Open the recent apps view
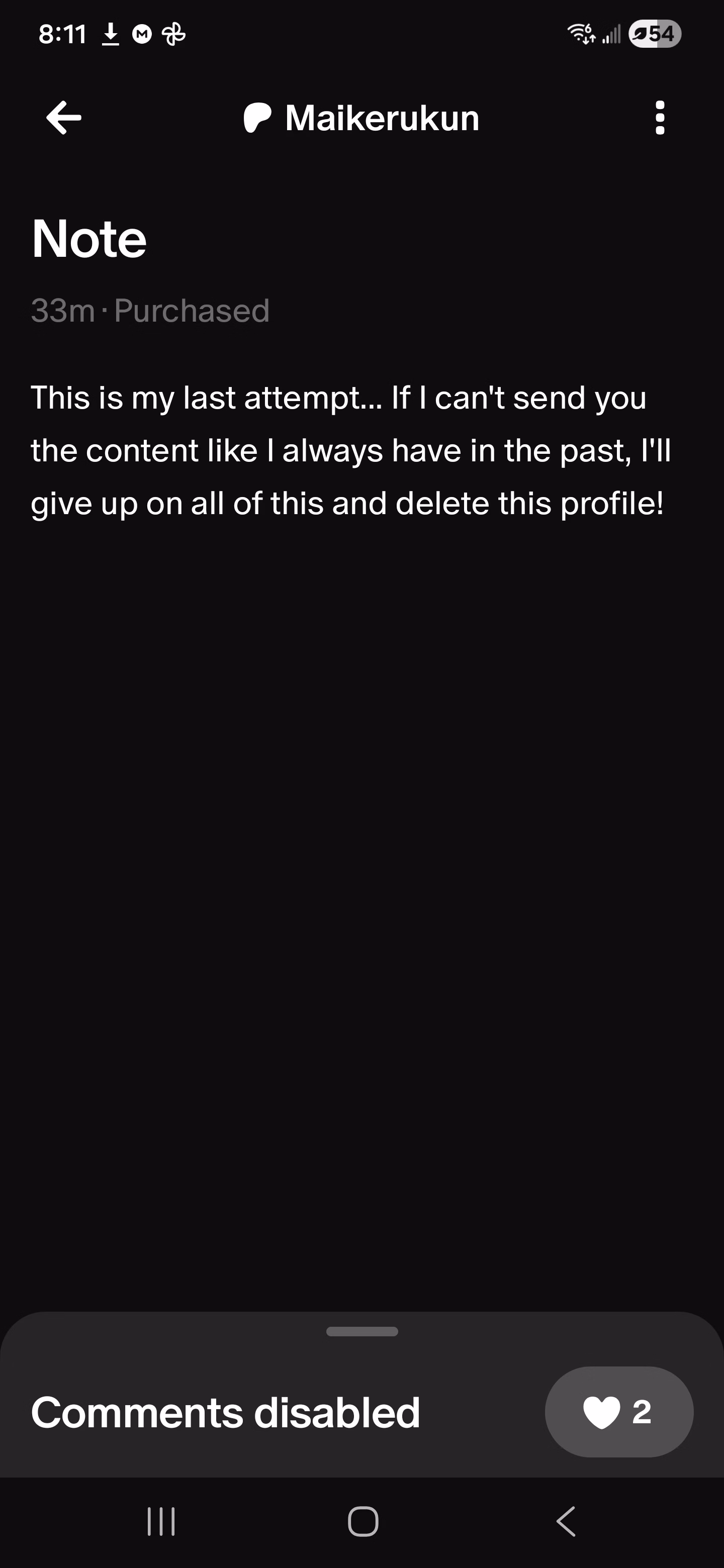This screenshot has height=1568, width=724. (x=161, y=1521)
